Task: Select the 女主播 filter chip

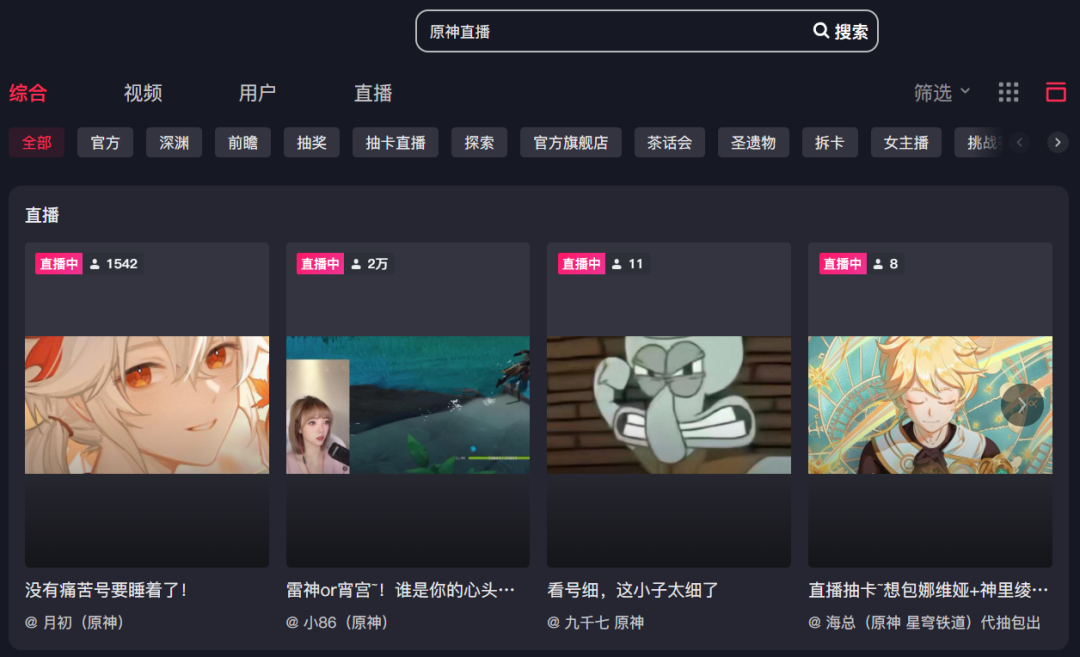Action: (x=906, y=143)
